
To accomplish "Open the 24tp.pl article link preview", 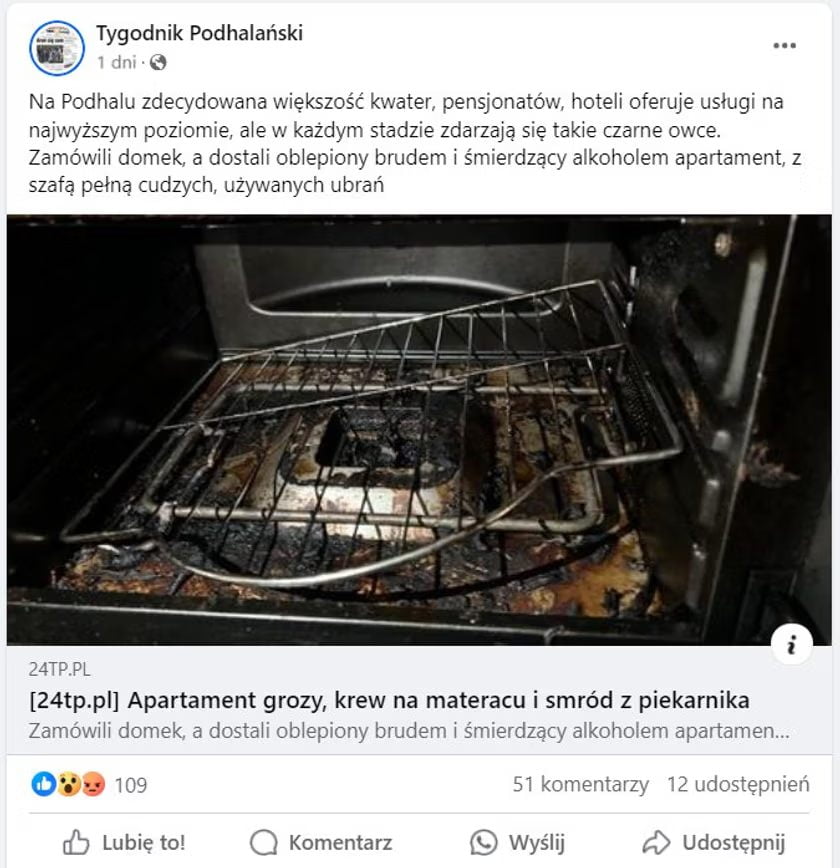I will [388, 700].
